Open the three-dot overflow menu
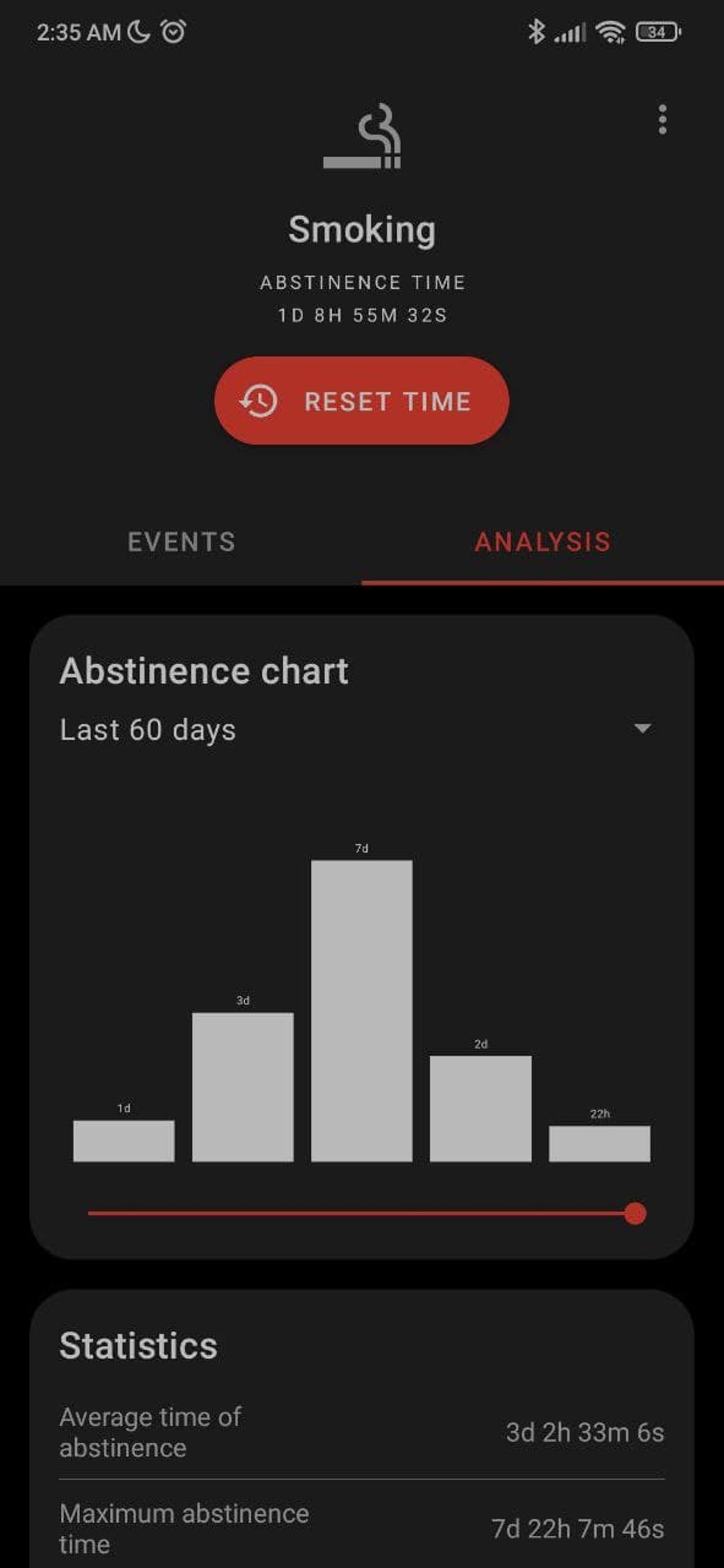The image size is (724, 1568). tap(662, 120)
